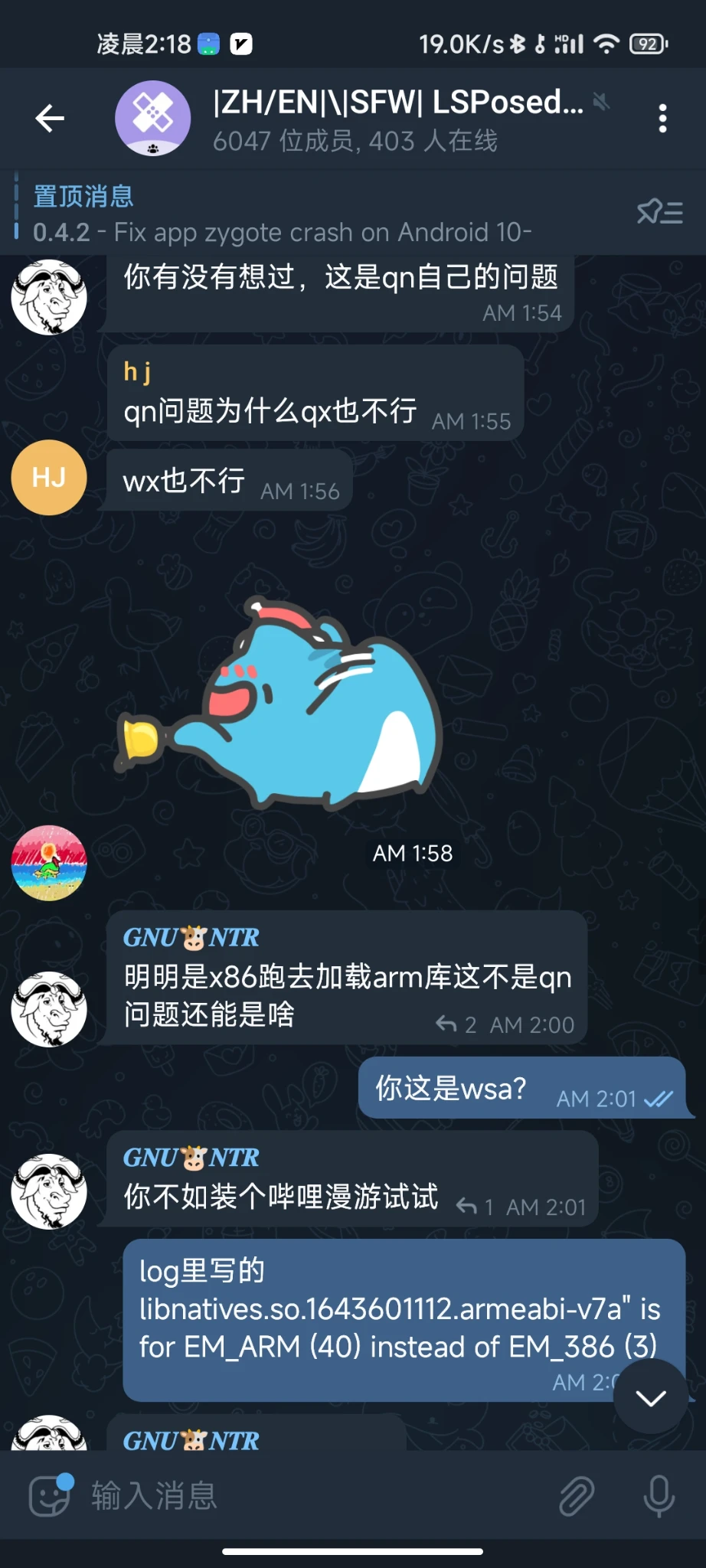Attach a file with the paperclip

(577, 1495)
